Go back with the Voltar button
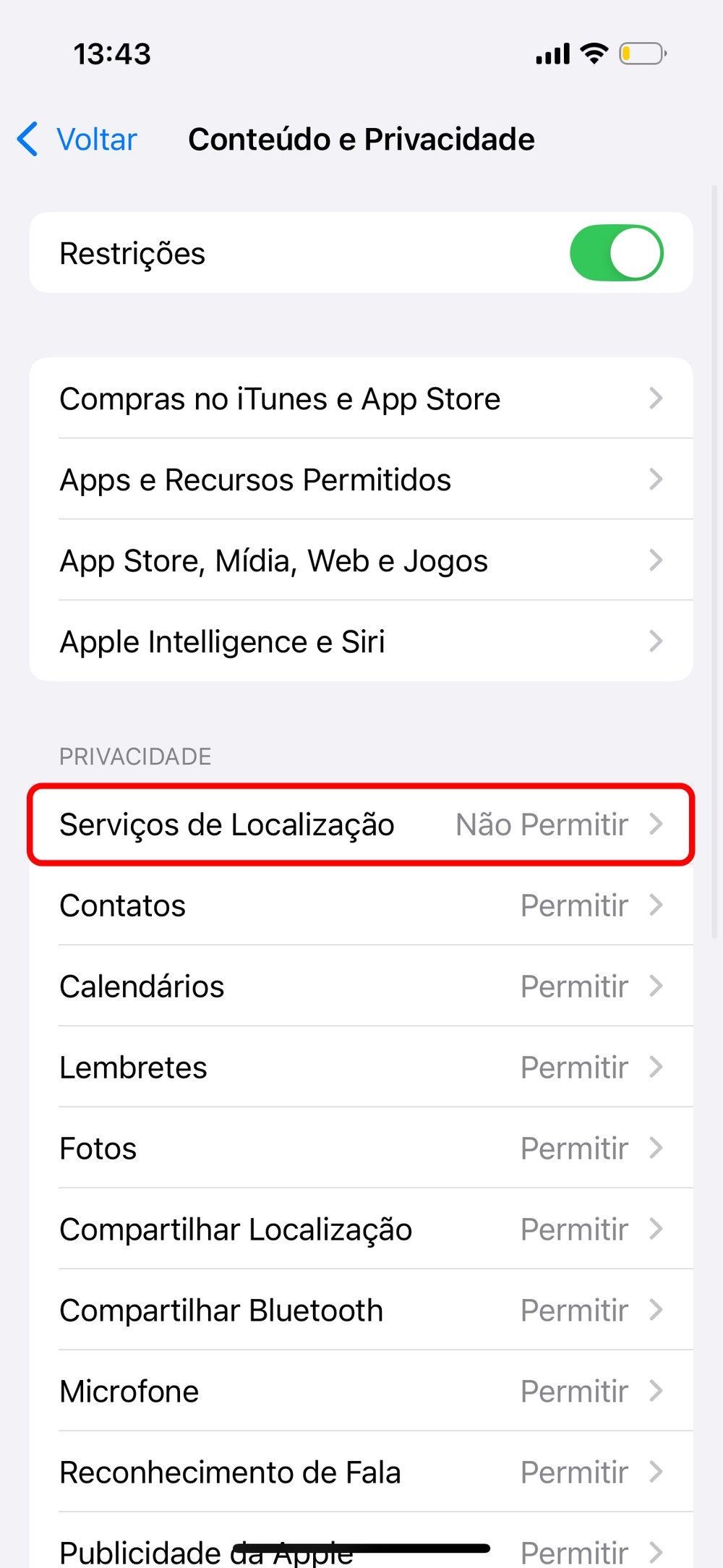 (78, 139)
